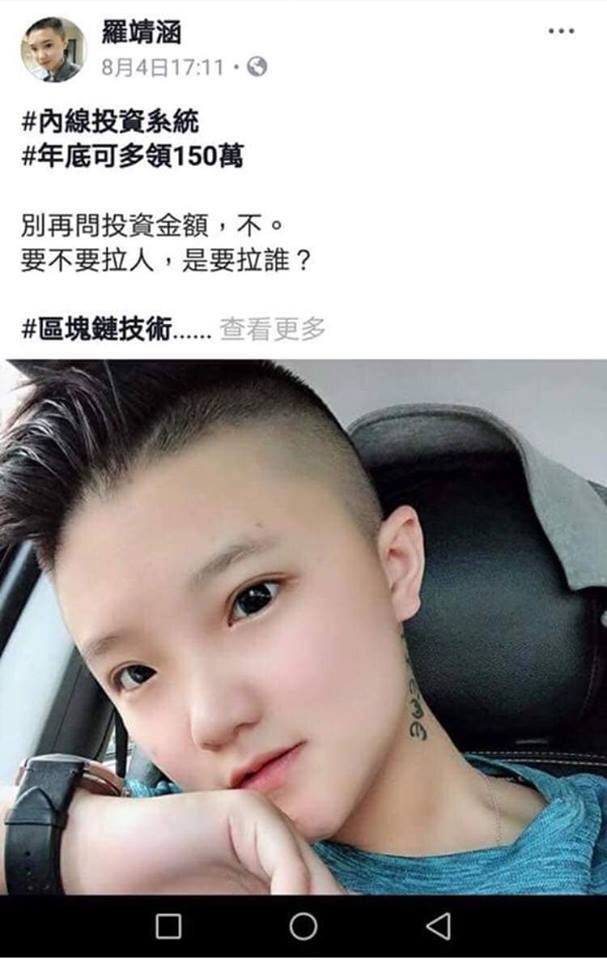
Task: Open the poster's profile picture
Action: pyautogui.click(x=53, y=49)
